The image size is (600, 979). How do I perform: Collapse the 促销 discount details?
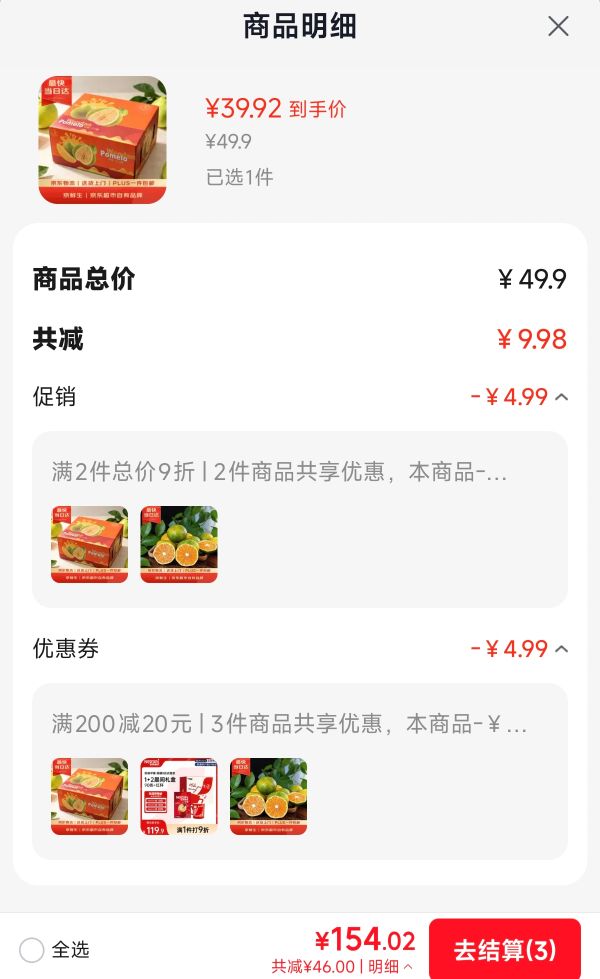point(561,397)
